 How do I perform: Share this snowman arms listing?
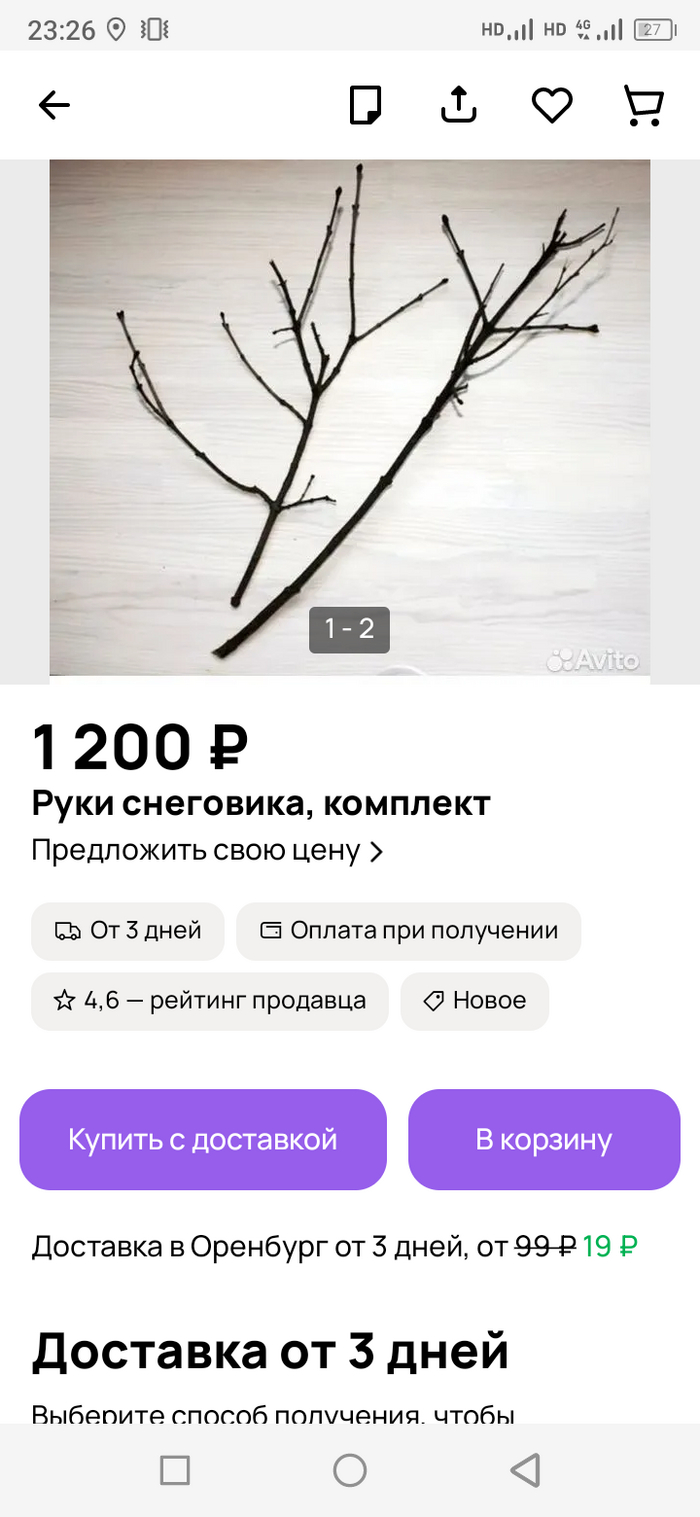(459, 105)
